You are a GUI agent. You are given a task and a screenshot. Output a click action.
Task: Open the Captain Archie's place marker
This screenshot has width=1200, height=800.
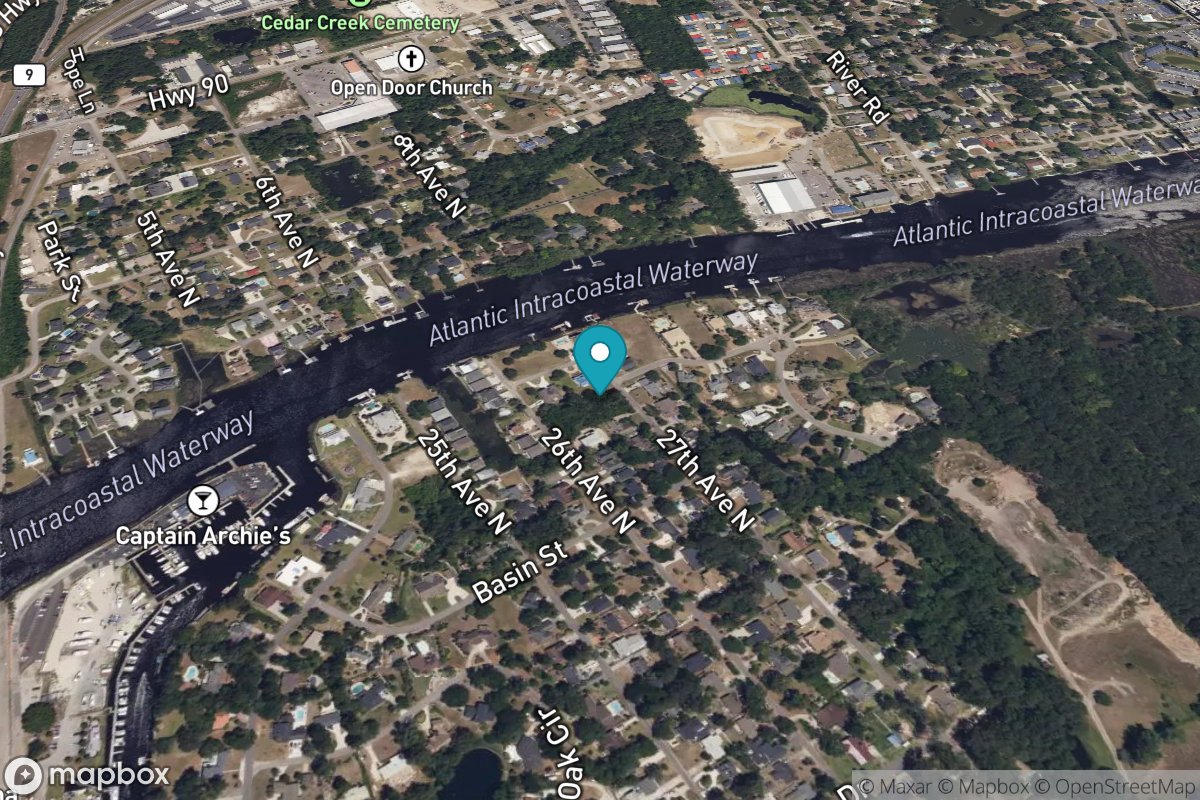203,498
